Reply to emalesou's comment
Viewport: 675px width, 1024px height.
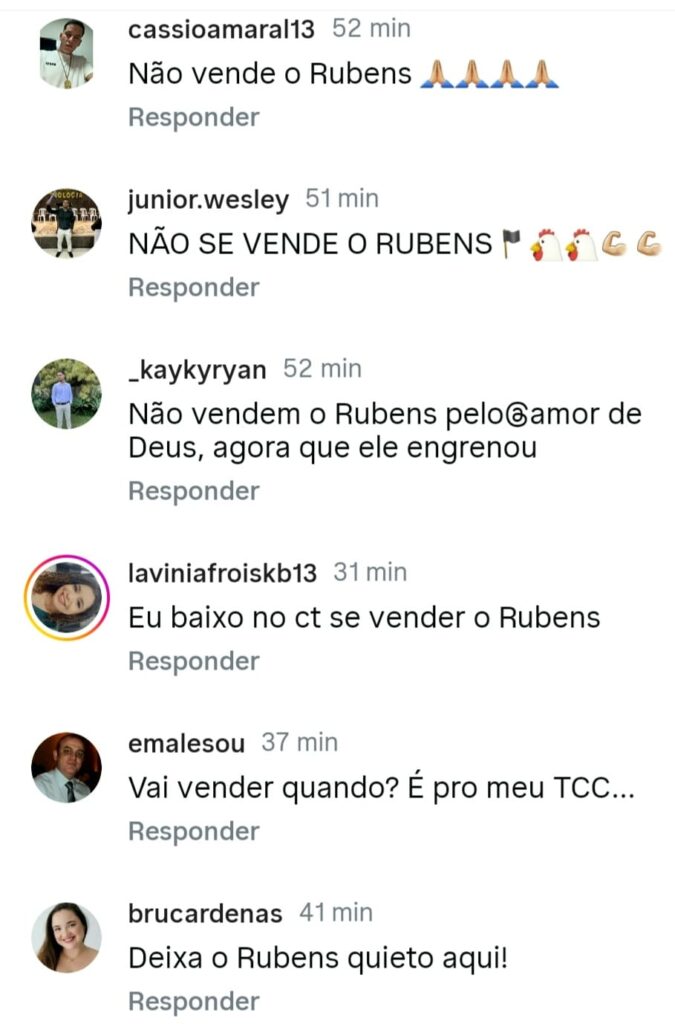tap(193, 831)
